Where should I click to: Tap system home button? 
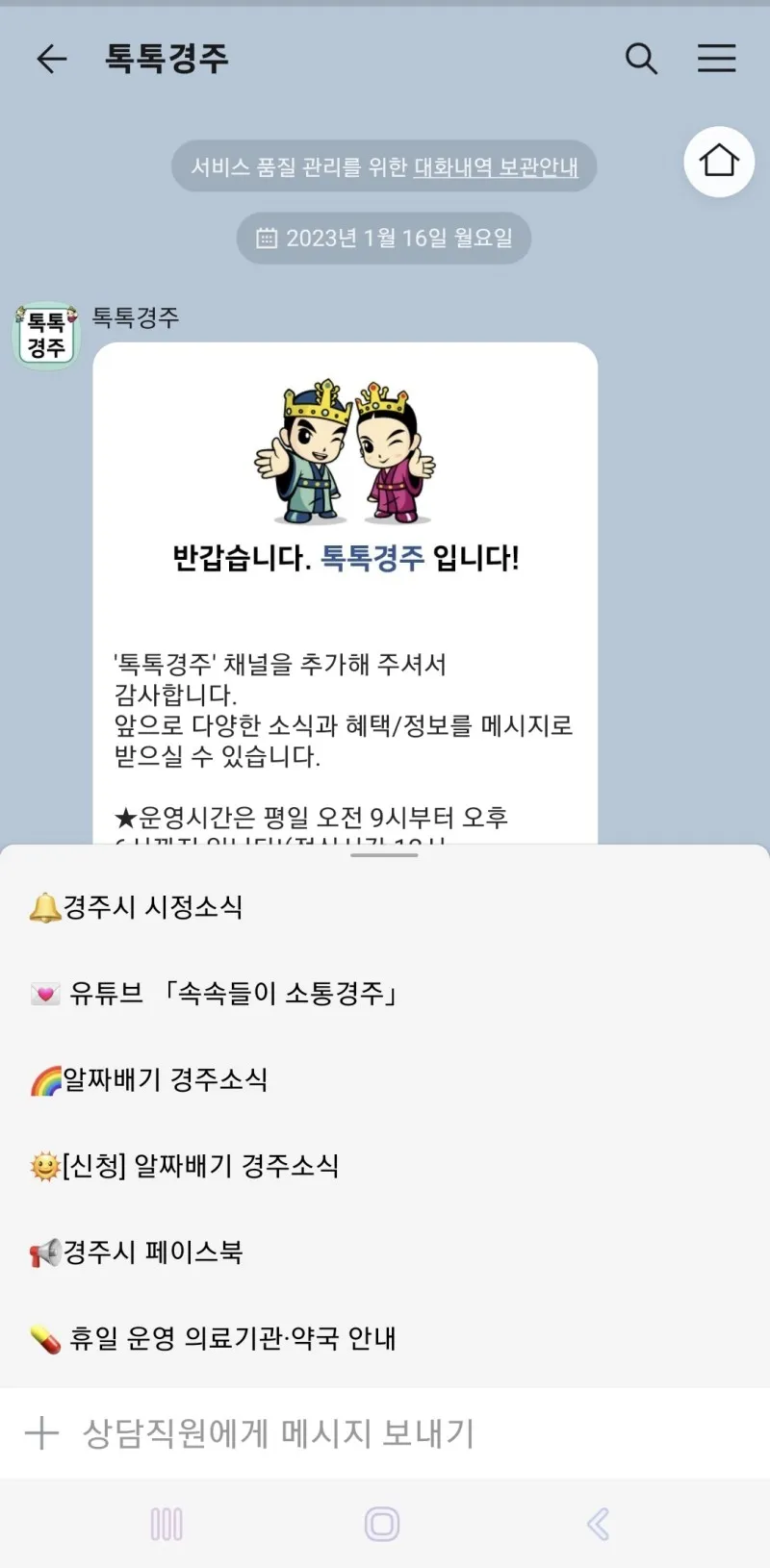pos(382,1525)
